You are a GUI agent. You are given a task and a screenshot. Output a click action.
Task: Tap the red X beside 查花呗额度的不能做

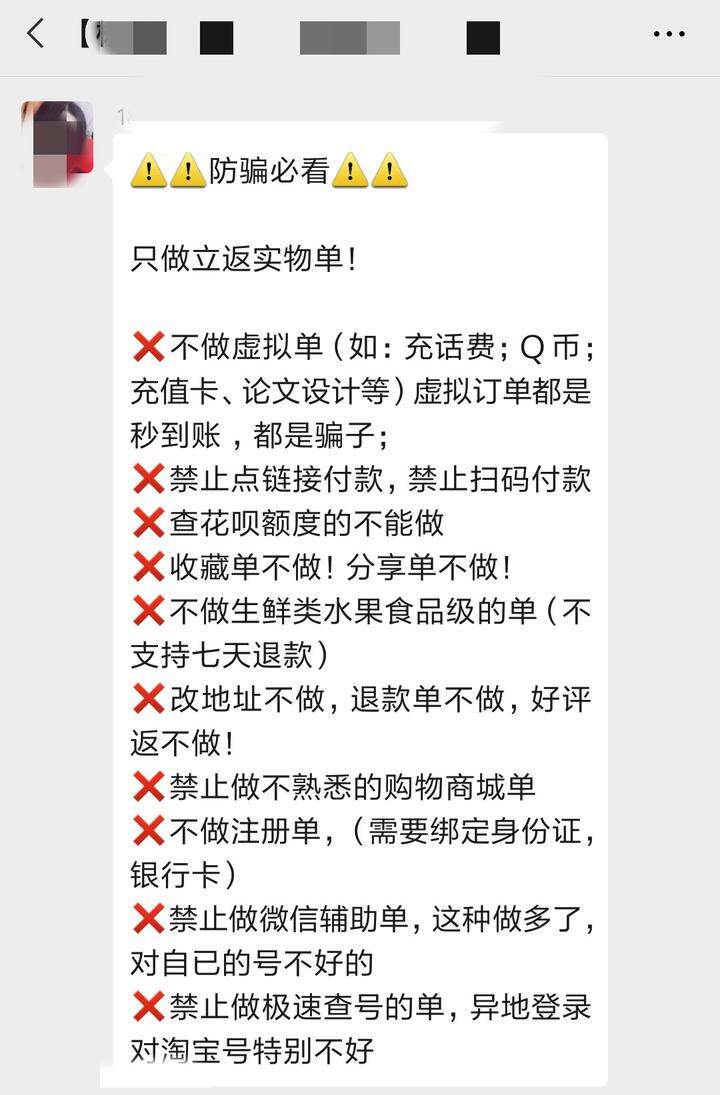click(148, 522)
